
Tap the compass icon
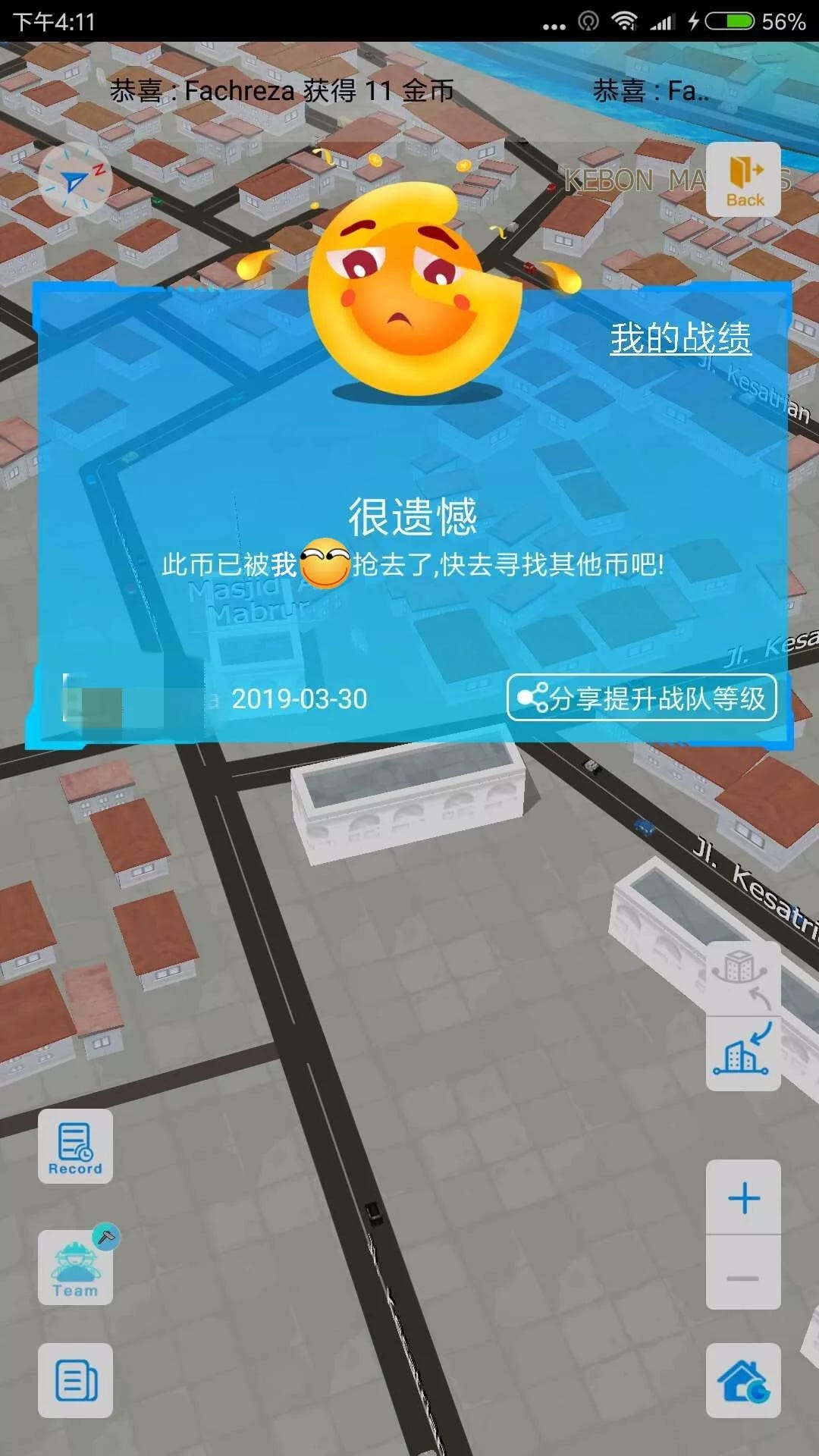pyautogui.click(x=74, y=180)
